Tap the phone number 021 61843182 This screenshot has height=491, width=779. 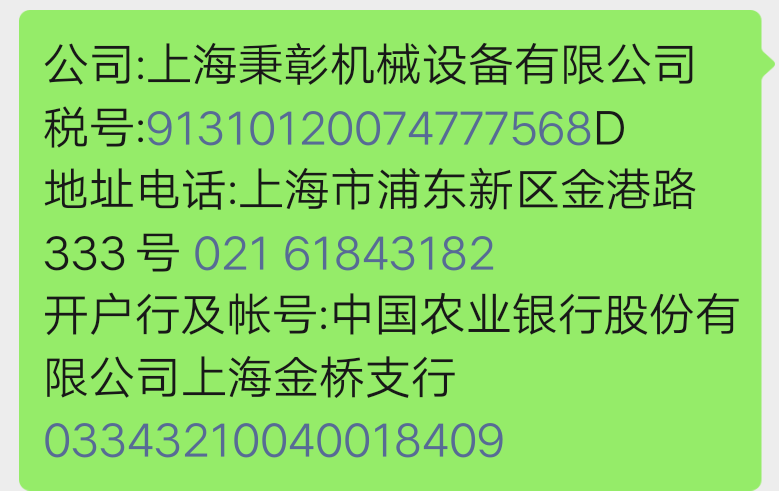[344, 254]
